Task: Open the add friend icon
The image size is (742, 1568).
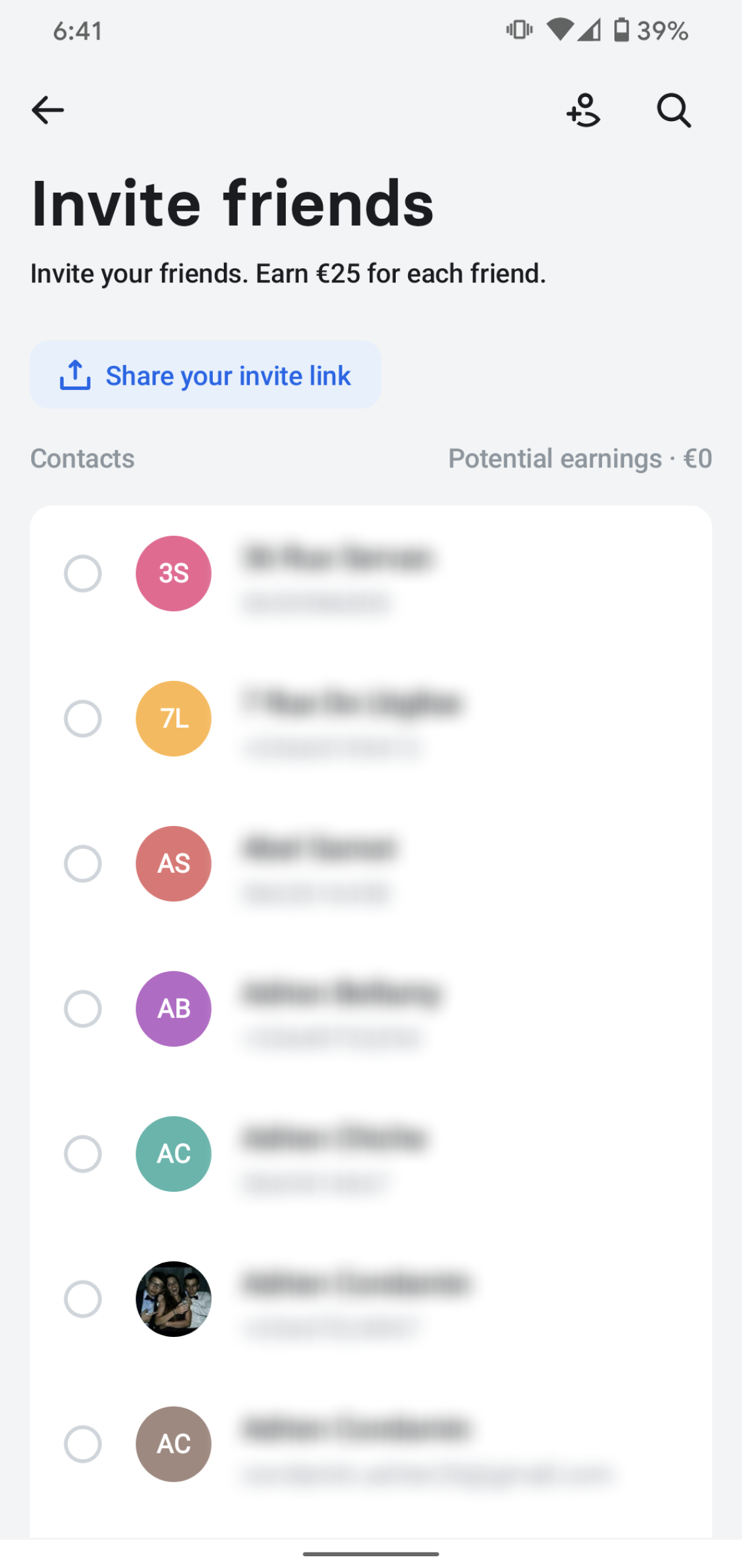Action: coord(583,110)
